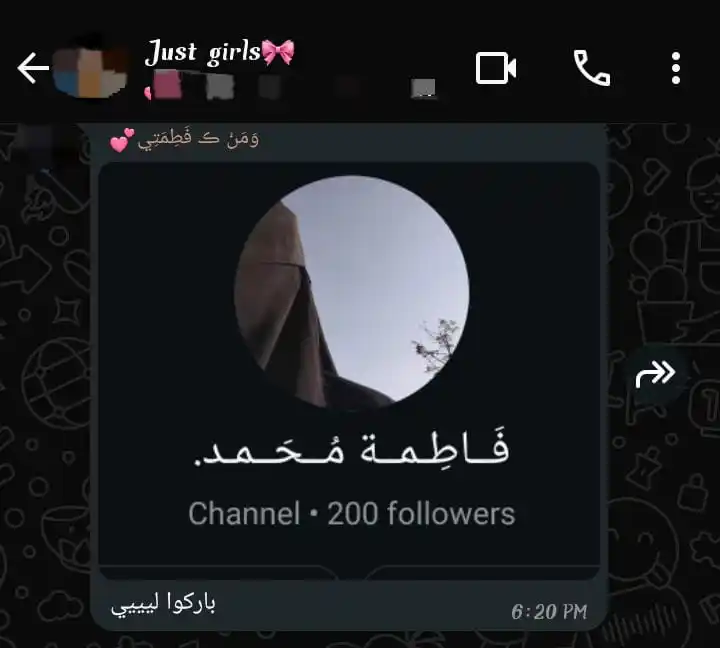Start a group voice call
720x648 pixels.
click(x=591, y=68)
